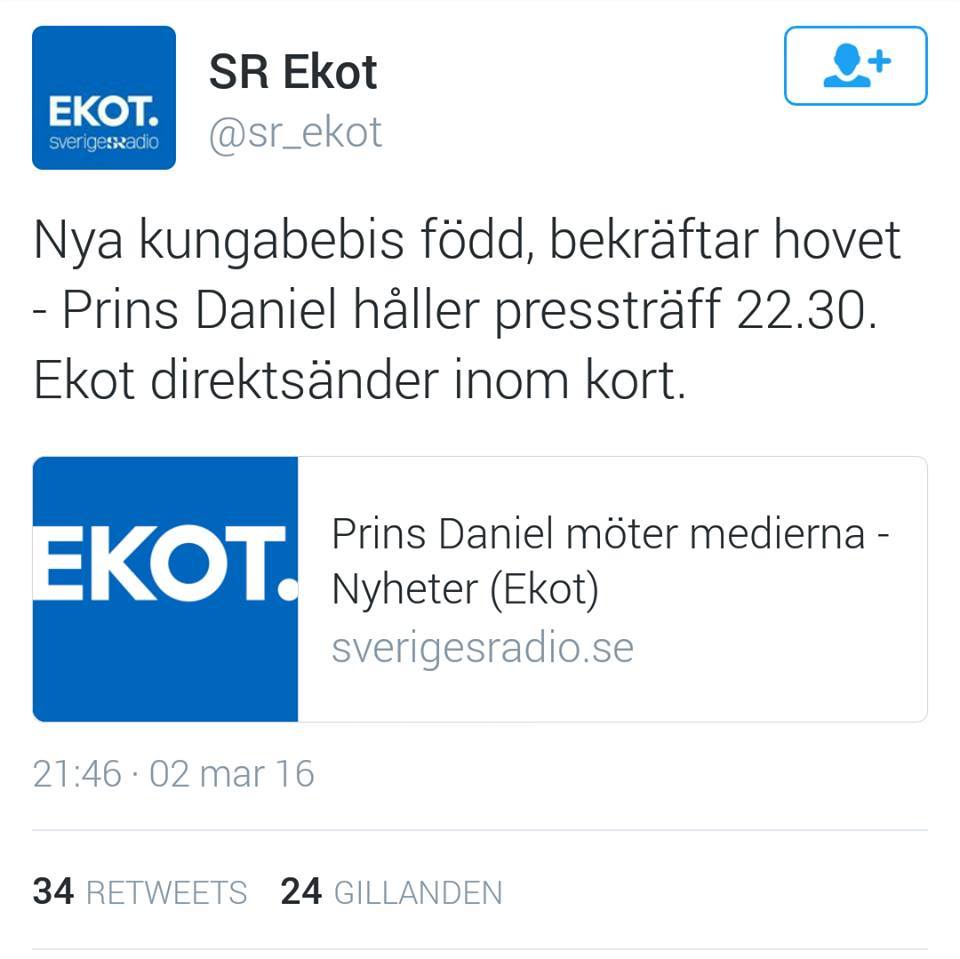Image resolution: width=960 pixels, height=959 pixels.
Task: View the 24 gillanden list
Action: point(391,892)
